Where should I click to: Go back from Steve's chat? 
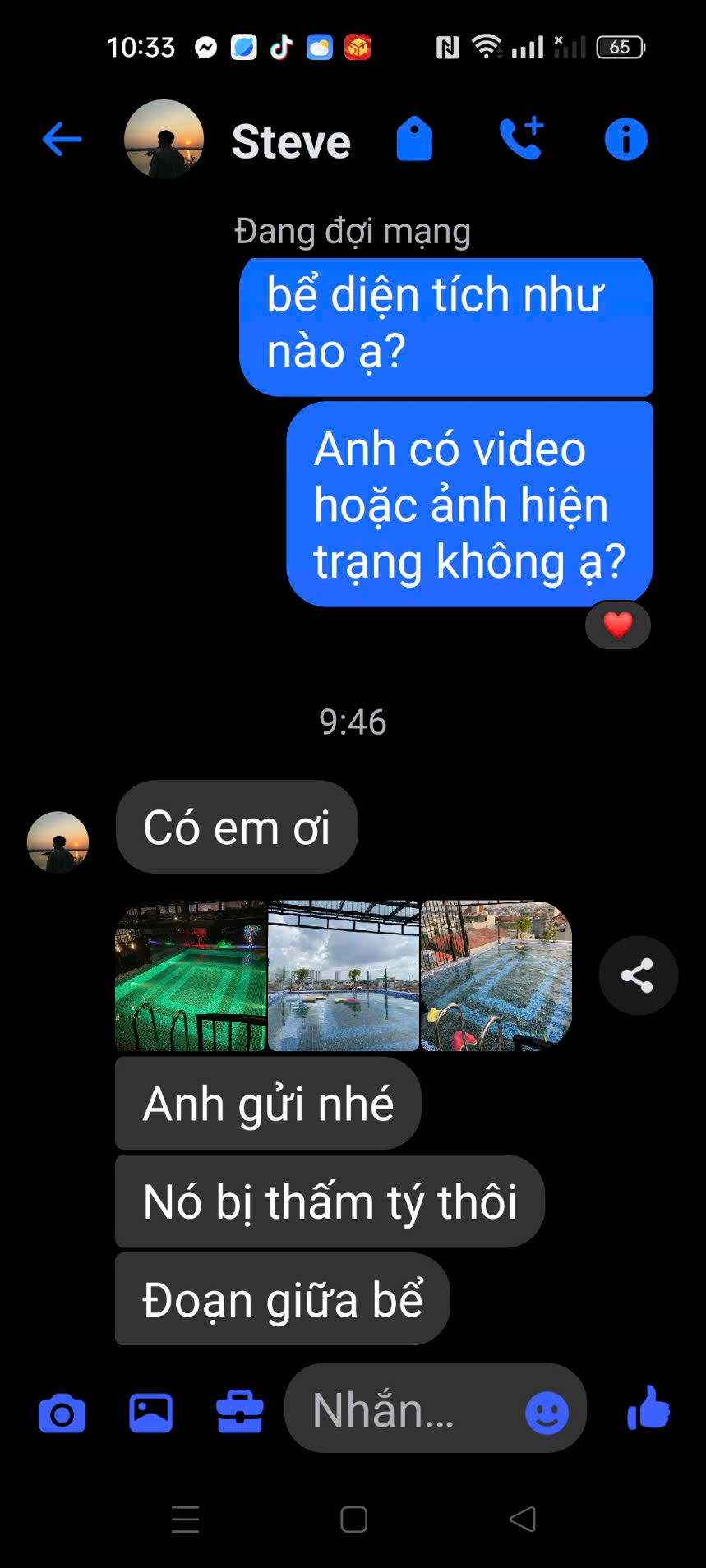tap(62, 139)
